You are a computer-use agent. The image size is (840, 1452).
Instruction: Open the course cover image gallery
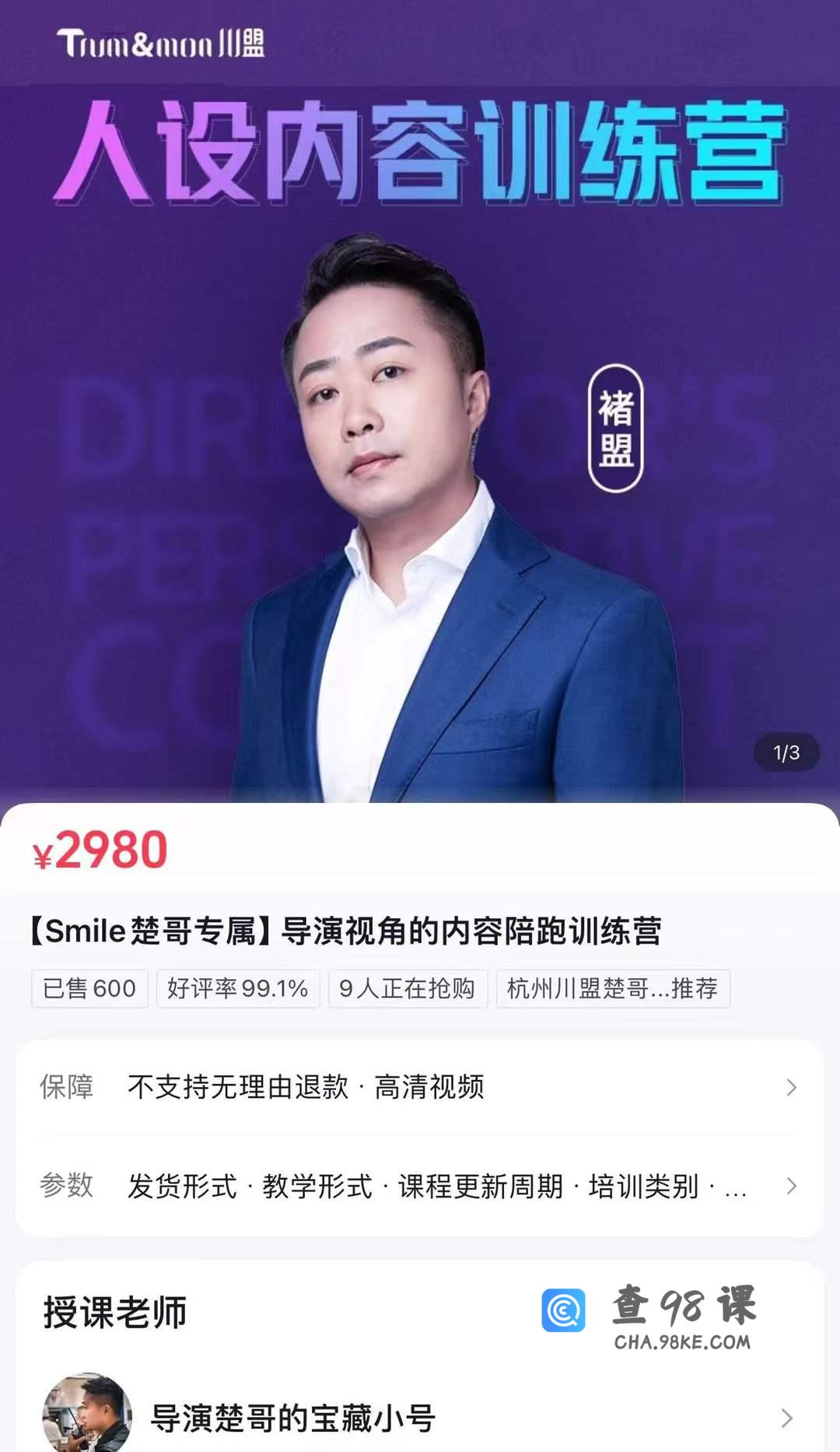click(x=420, y=467)
